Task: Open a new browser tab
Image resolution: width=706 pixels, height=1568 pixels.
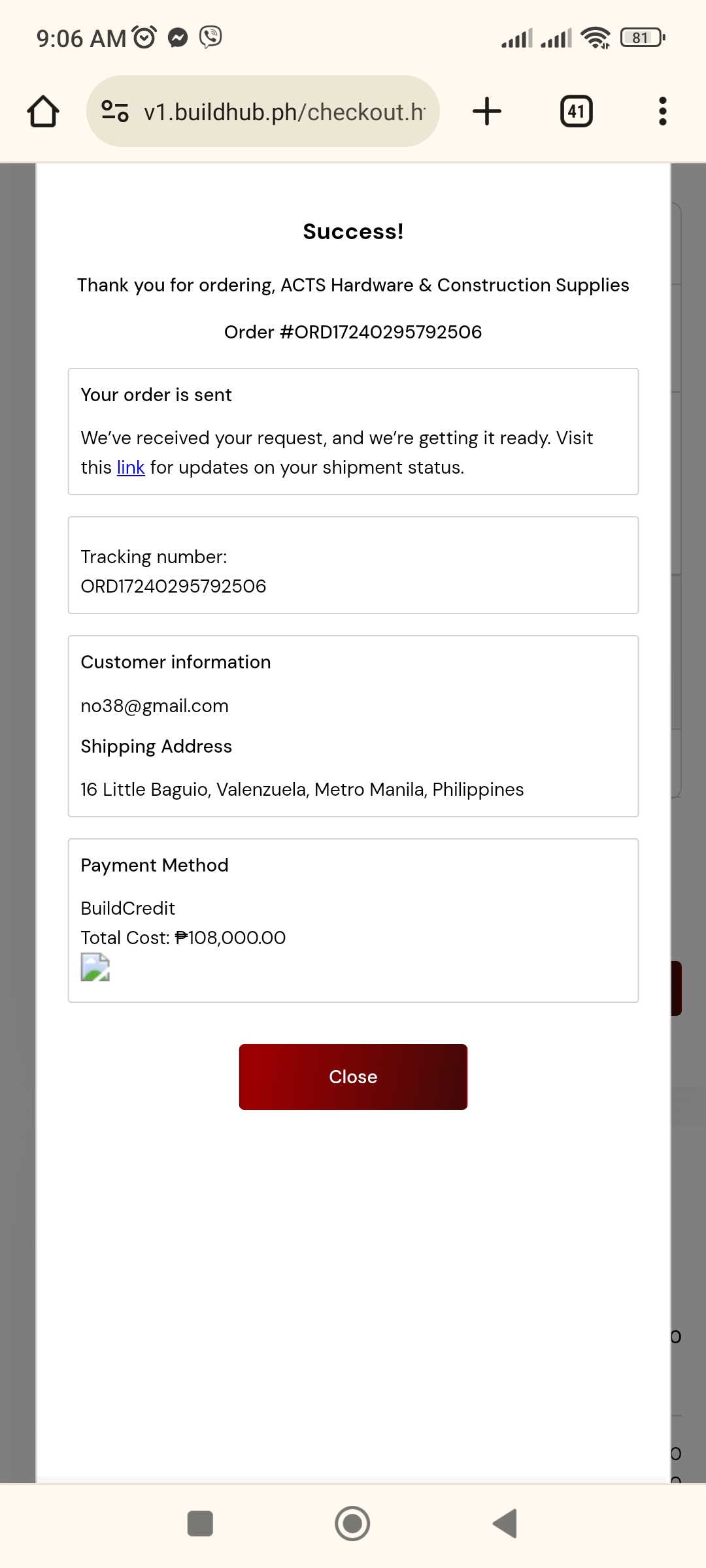Action: 487,111
